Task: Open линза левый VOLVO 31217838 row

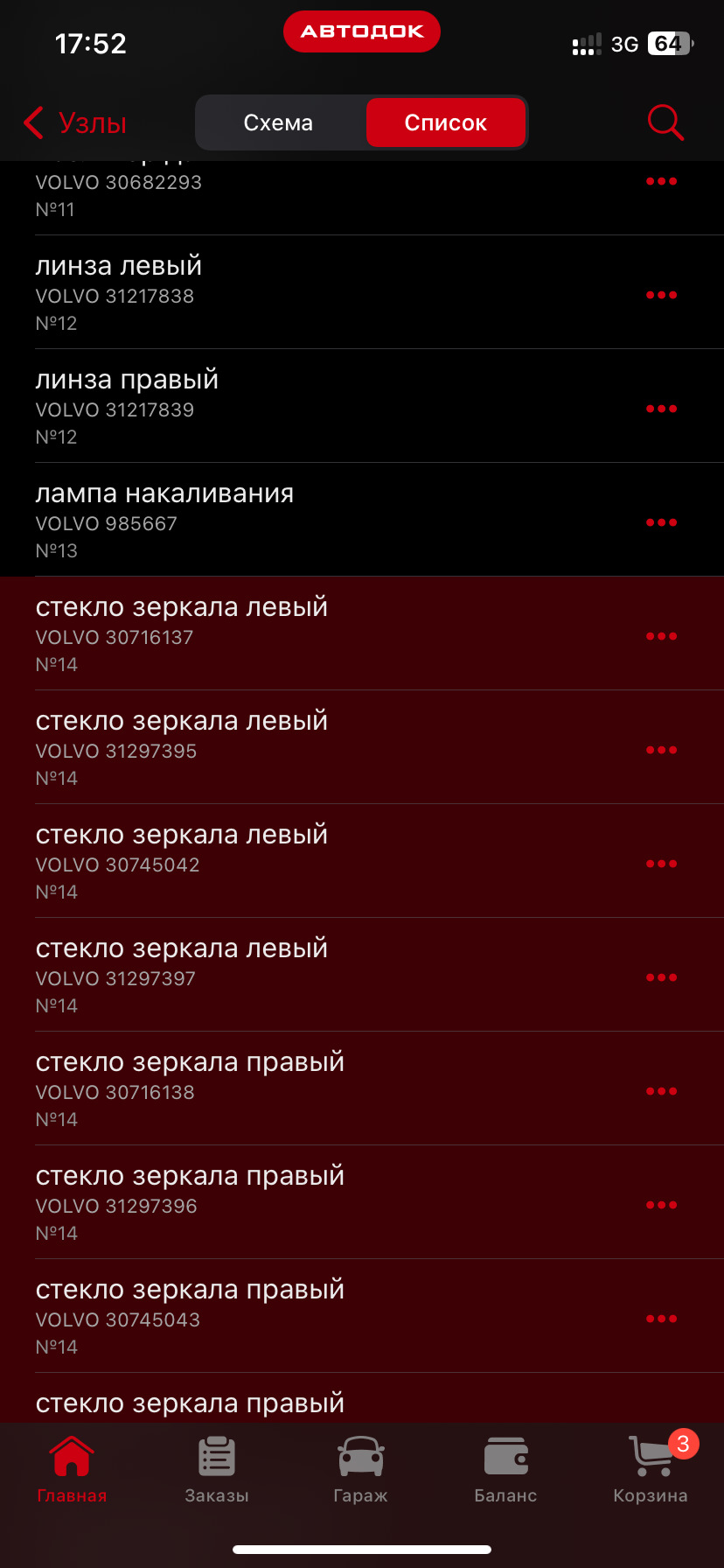Action: pos(262,293)
